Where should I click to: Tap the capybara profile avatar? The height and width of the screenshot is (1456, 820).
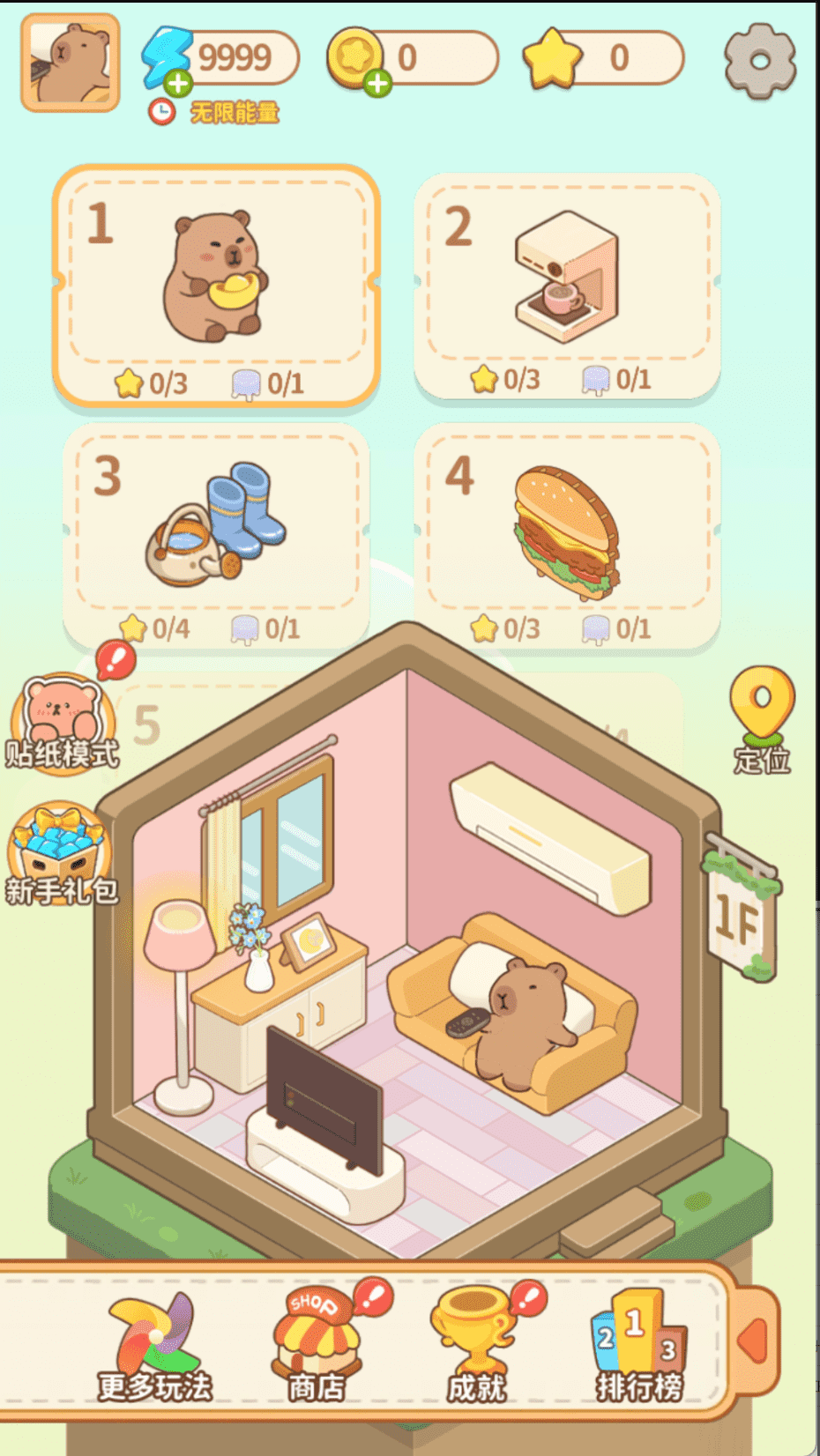tap(71, 63)
